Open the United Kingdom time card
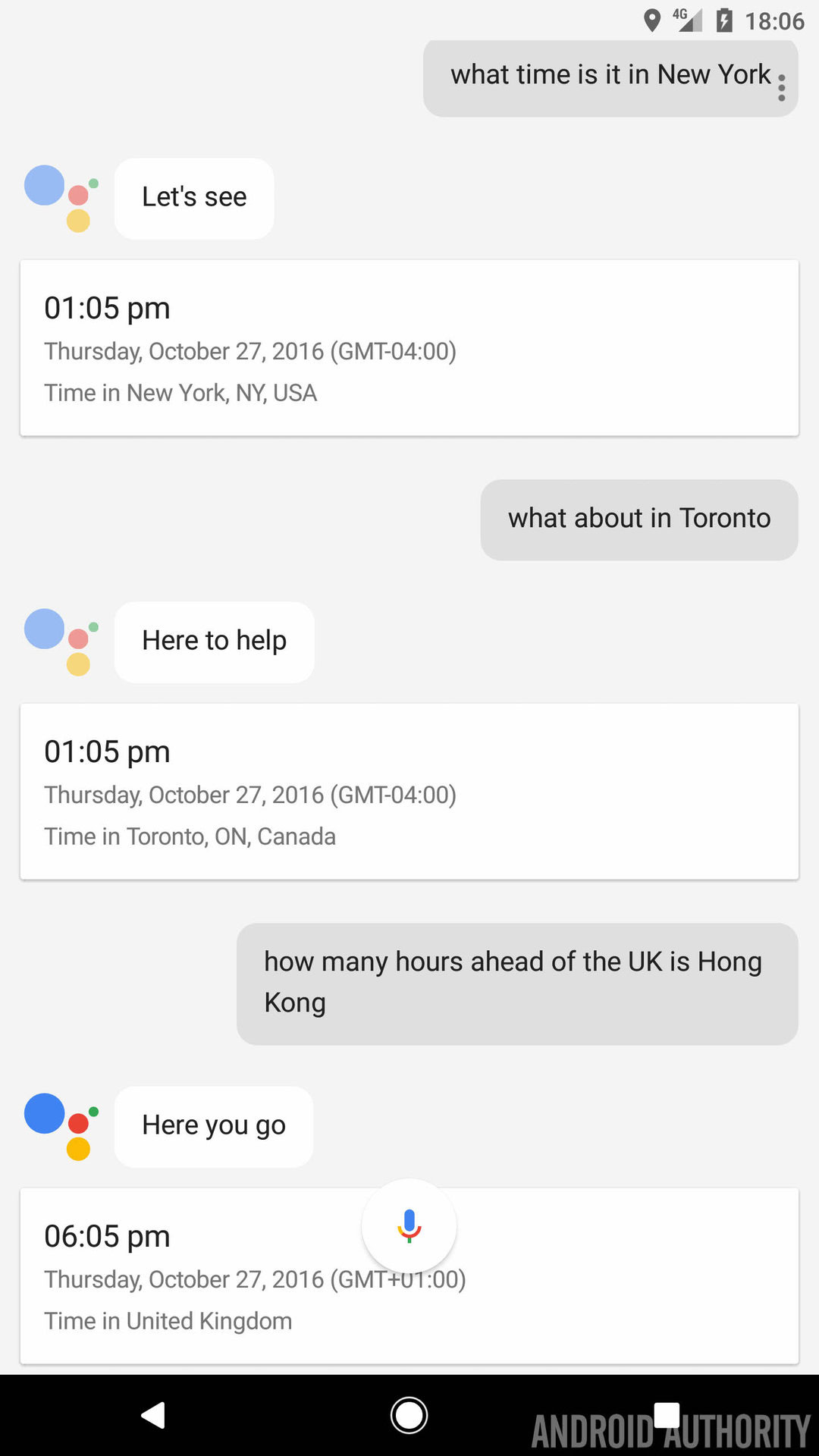 [409, 1276]
